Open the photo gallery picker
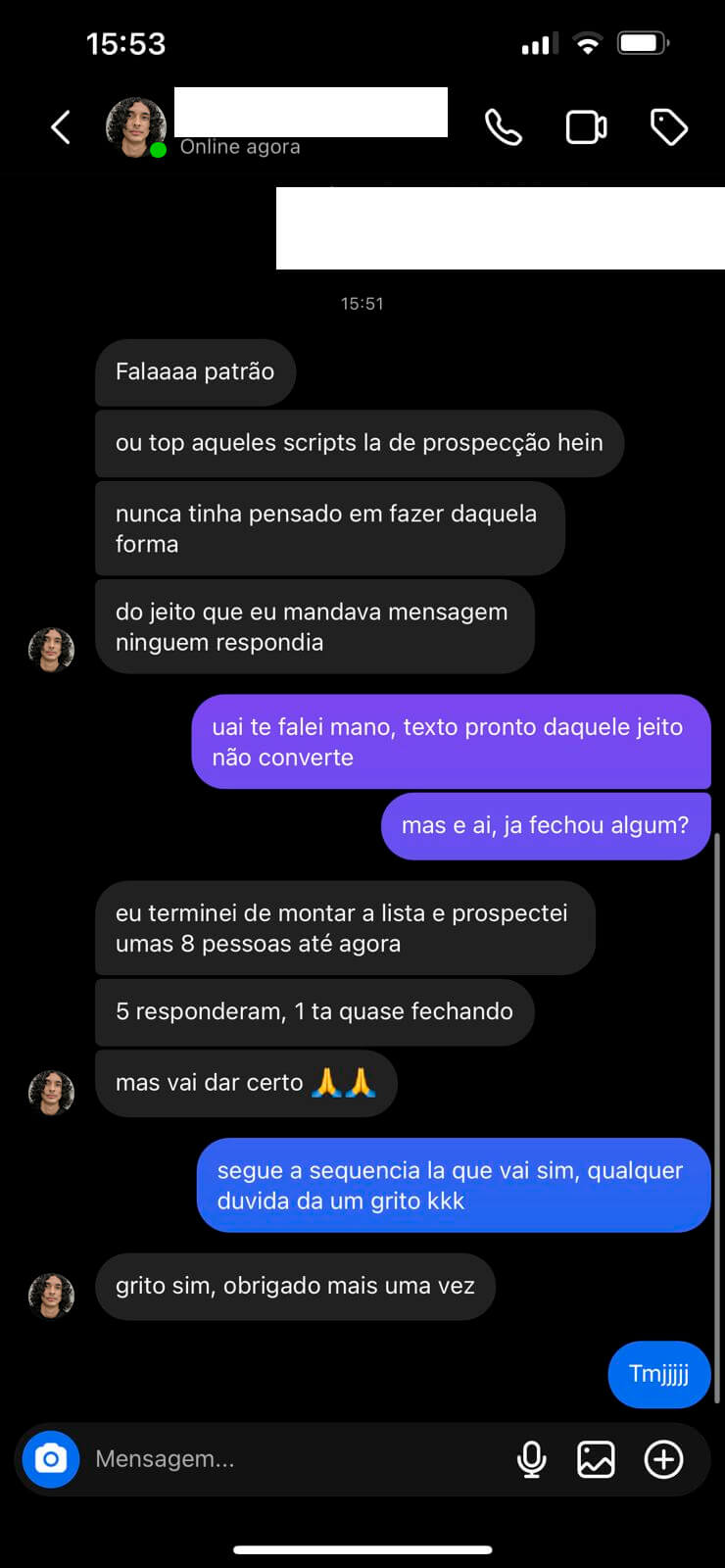 [596, 1459]
